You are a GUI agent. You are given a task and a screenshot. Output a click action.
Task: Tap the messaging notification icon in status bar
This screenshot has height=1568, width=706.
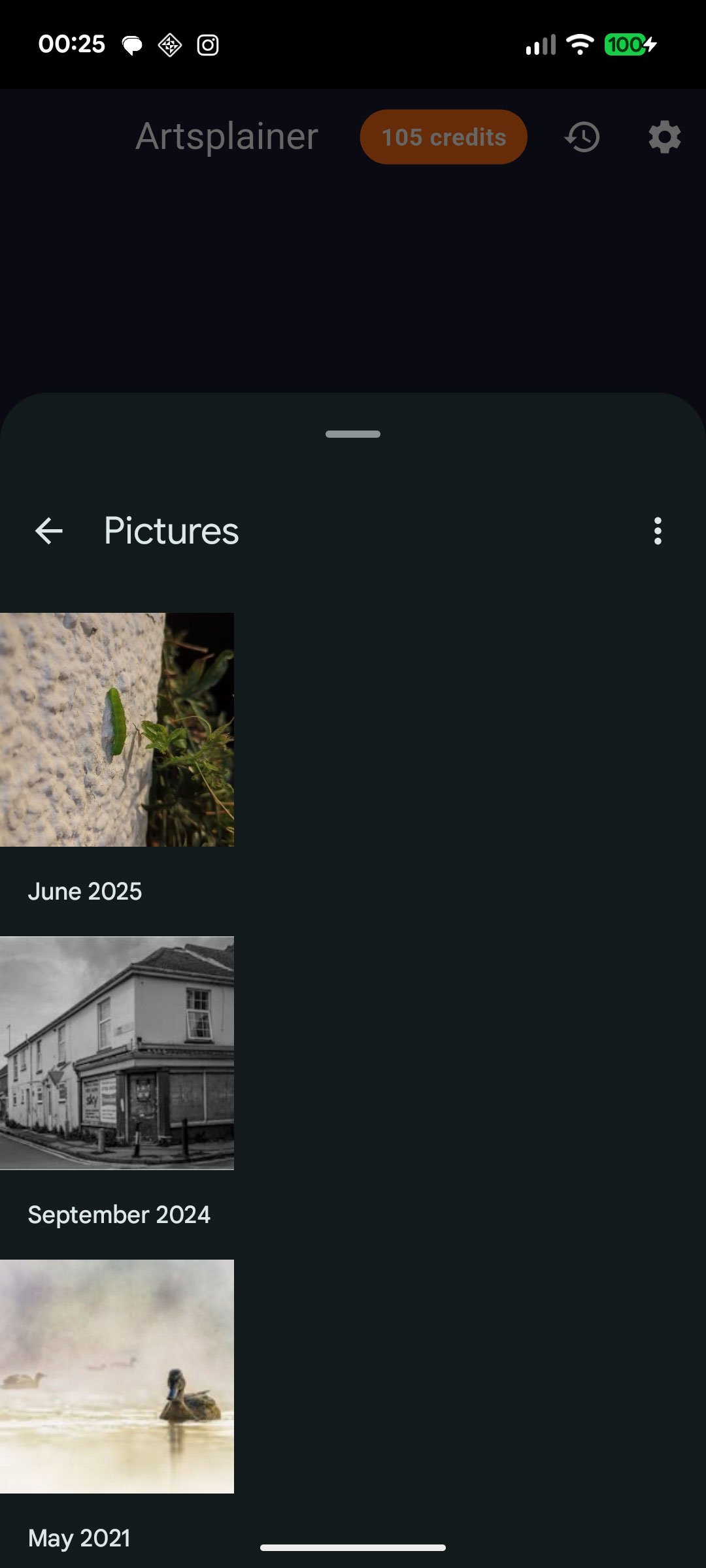pyautogui.click(x=131, y=44)
